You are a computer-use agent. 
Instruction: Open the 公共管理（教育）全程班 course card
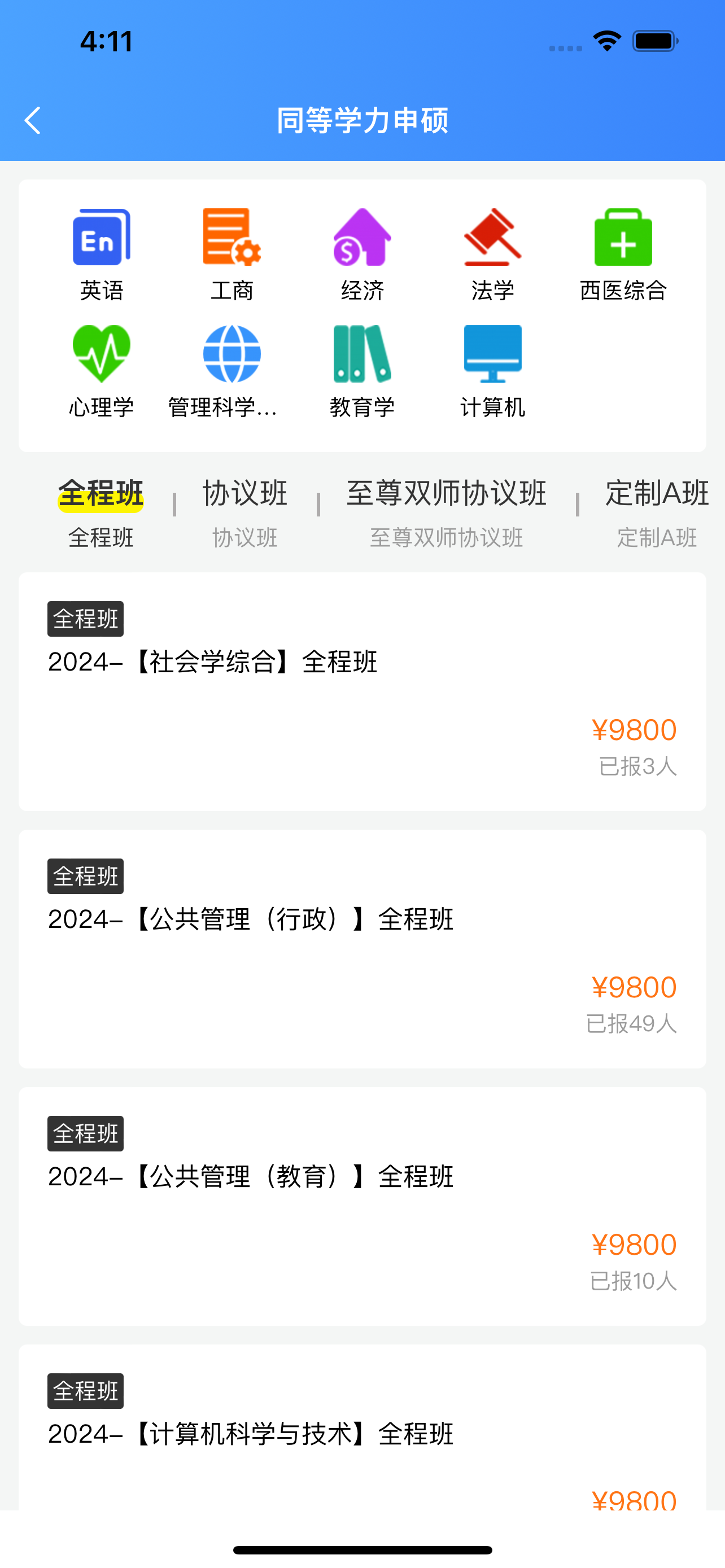pyautogui.click(x=362, y=1206)
